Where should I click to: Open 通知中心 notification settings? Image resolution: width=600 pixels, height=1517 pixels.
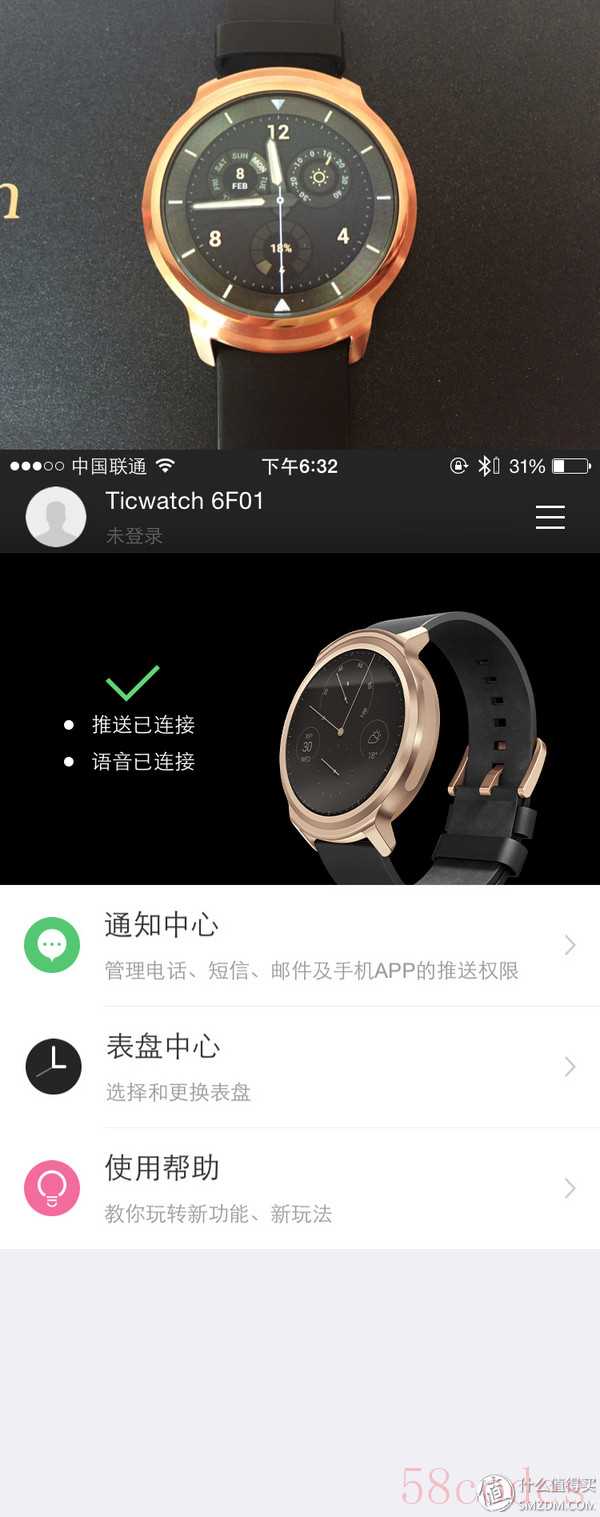click(x=300, y=945)
